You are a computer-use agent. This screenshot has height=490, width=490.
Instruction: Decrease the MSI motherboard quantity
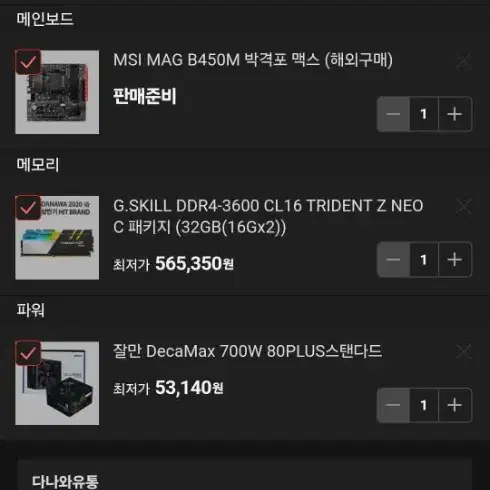tap(393, 114)
